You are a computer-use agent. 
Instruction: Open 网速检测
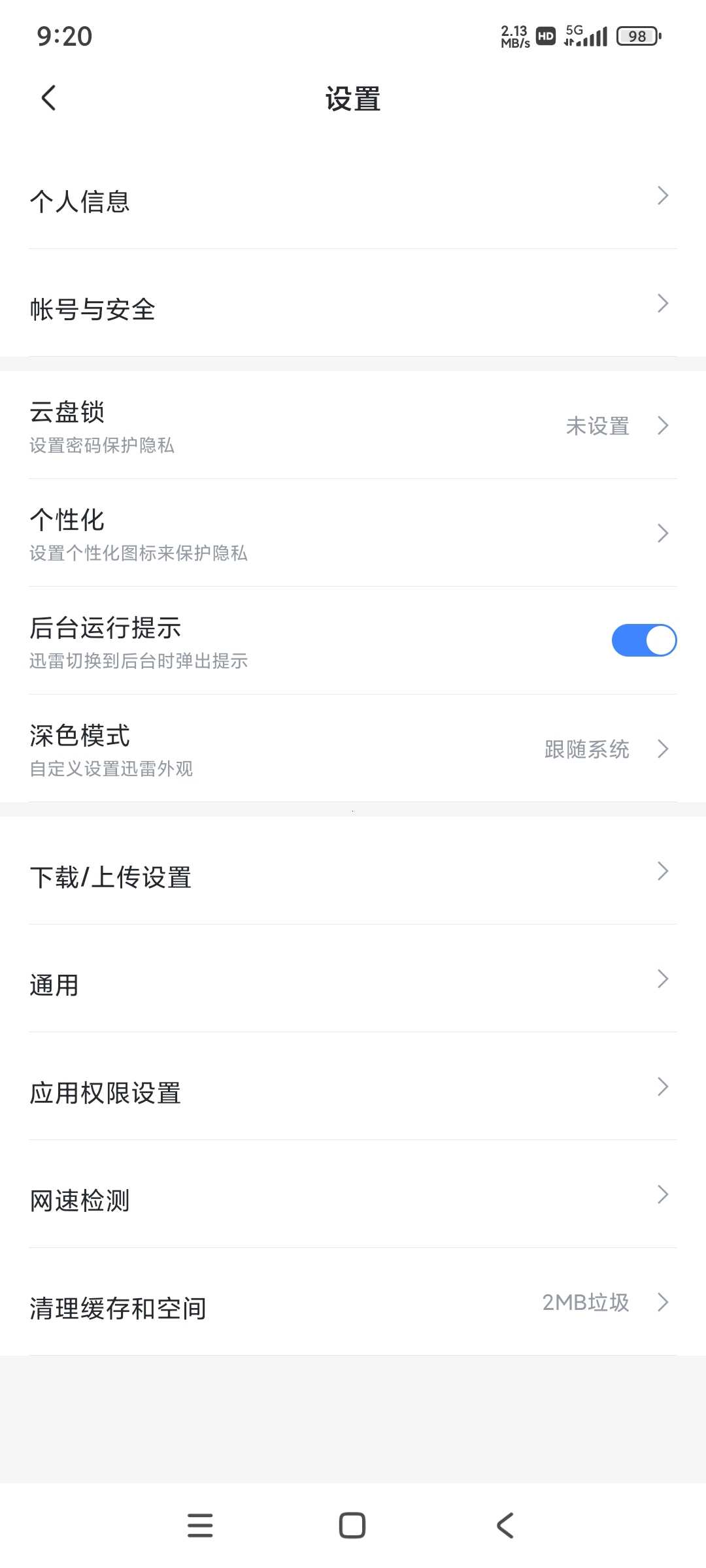(x=353, y=1200)
